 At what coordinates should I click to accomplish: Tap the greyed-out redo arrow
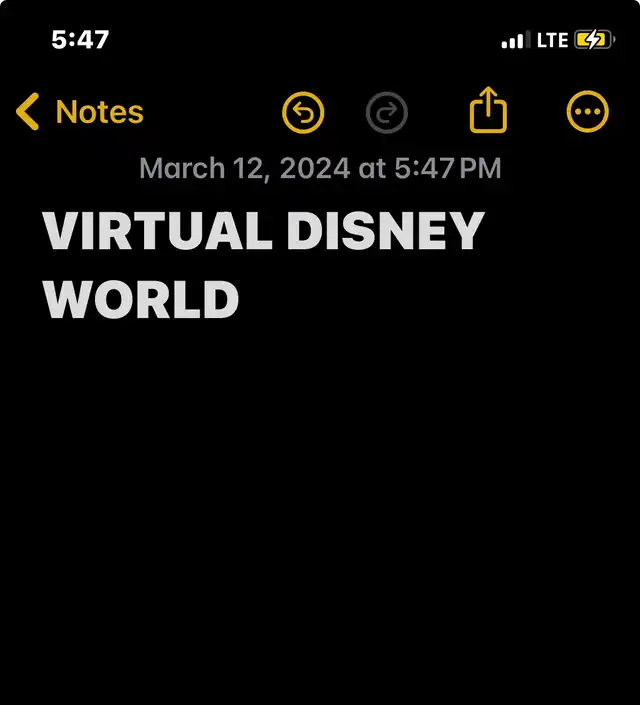[387, 112]
